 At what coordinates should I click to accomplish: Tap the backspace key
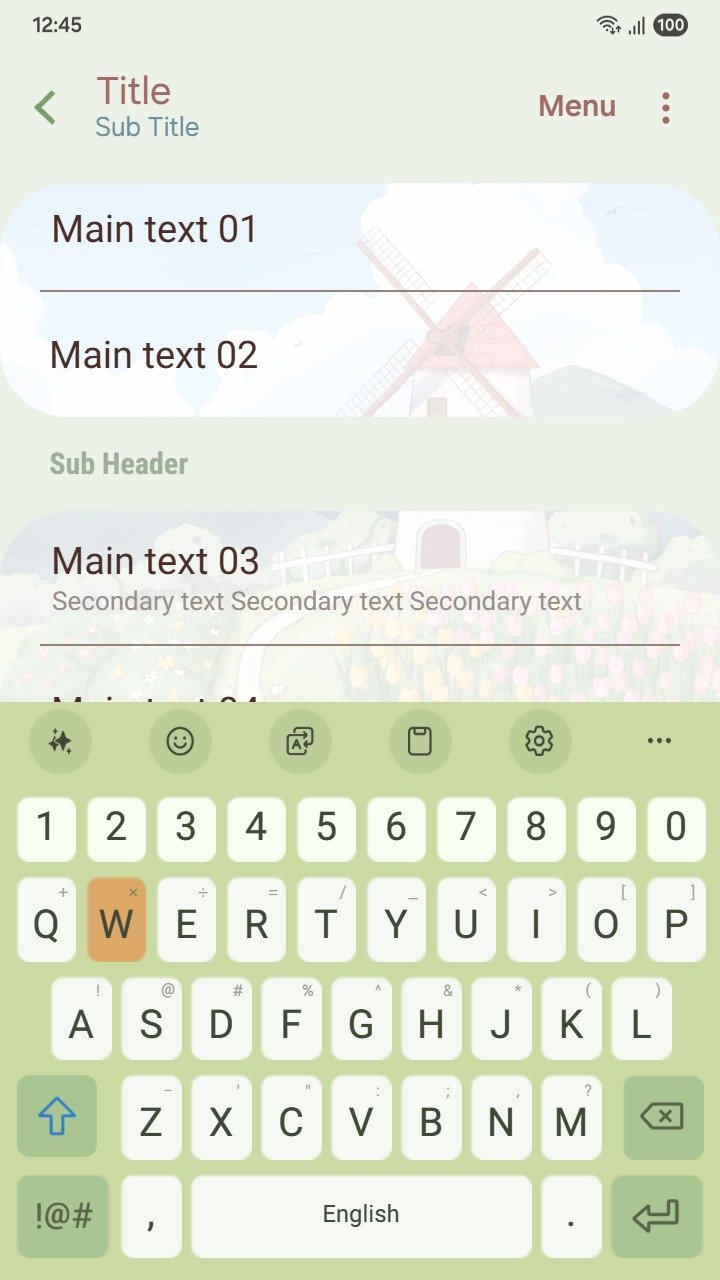click(663, 1116)
